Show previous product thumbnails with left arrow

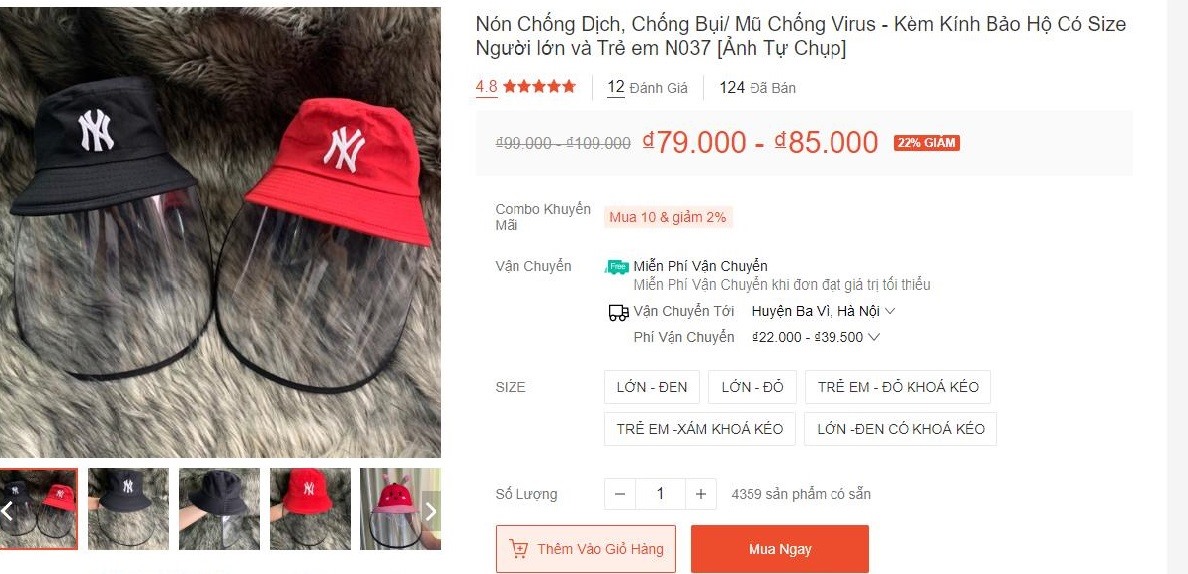[7, 511]
